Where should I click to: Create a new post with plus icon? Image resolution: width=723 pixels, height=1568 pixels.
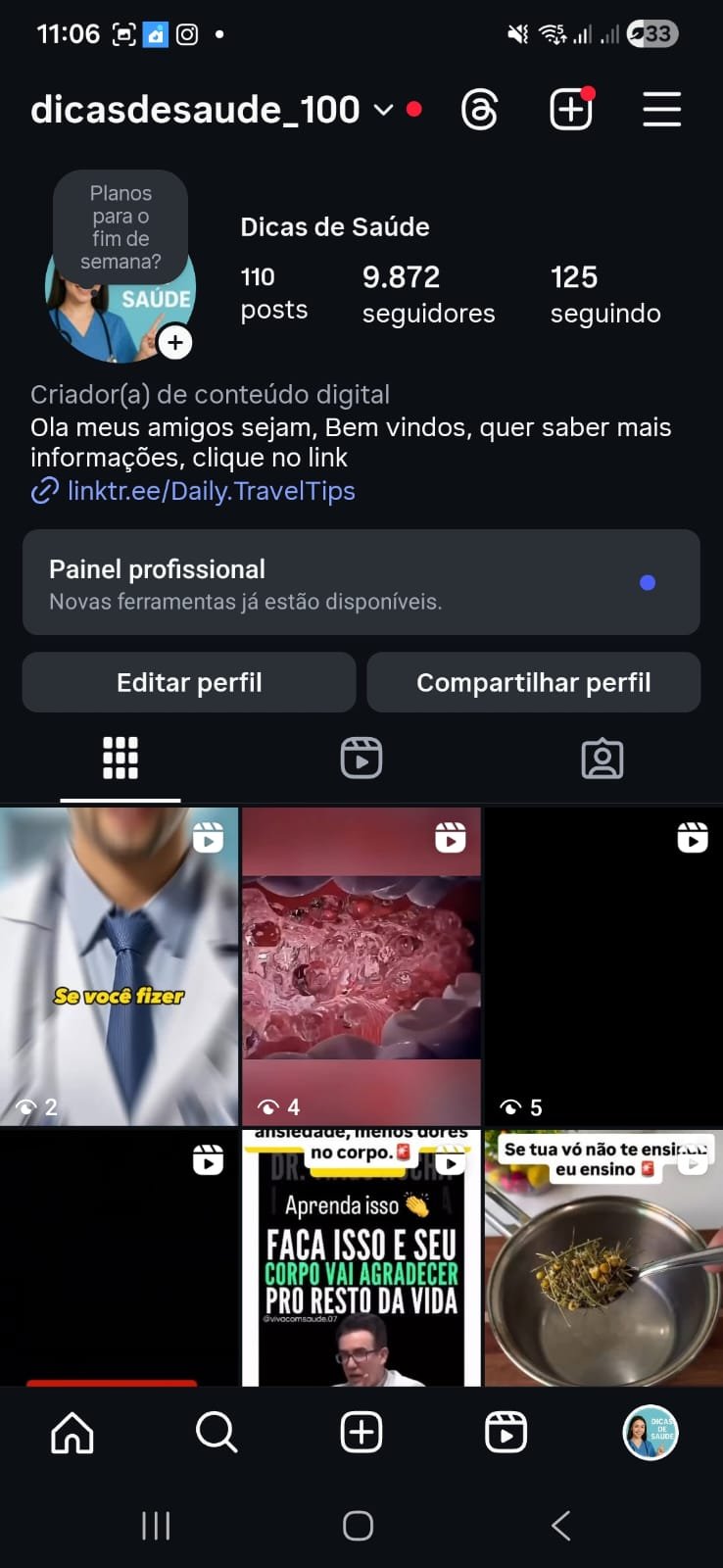click(x=571, y=110)
